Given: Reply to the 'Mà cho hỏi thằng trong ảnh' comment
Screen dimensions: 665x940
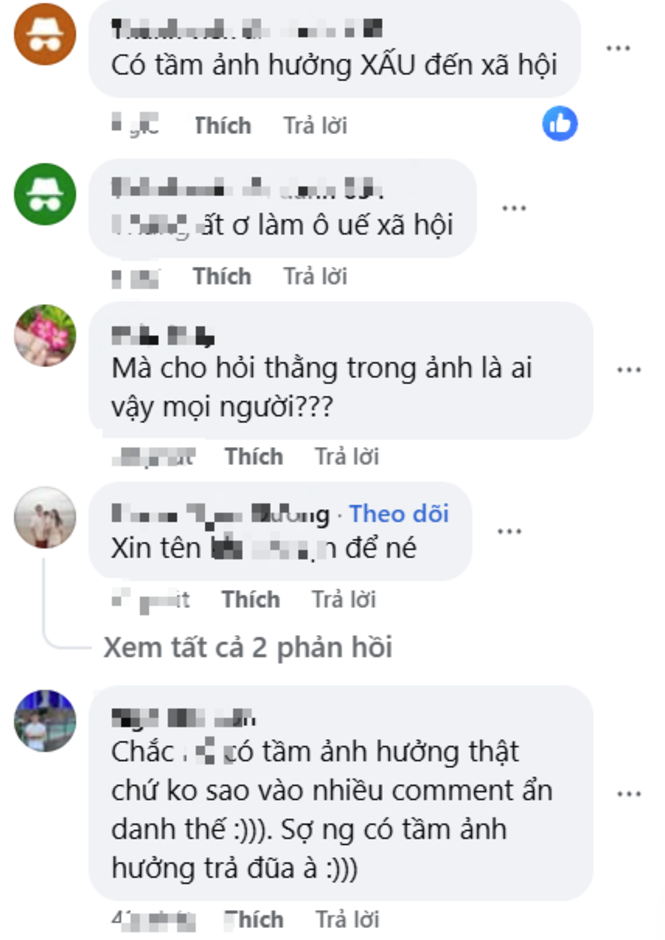Looking at the screenshot, I should pyautogui.click(x=346, y=457).
